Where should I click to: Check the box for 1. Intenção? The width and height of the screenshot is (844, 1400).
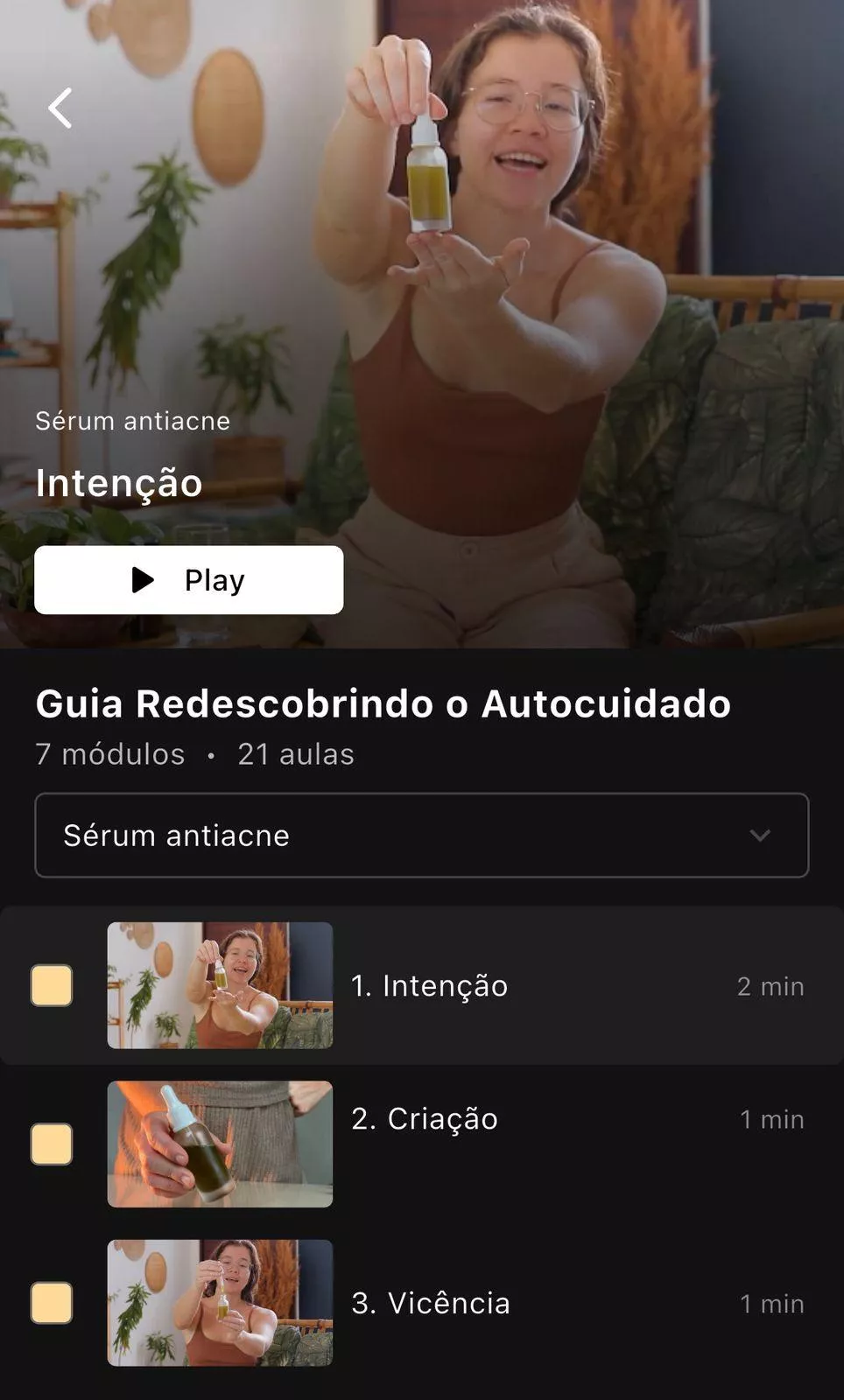click(x=52, y=986)
